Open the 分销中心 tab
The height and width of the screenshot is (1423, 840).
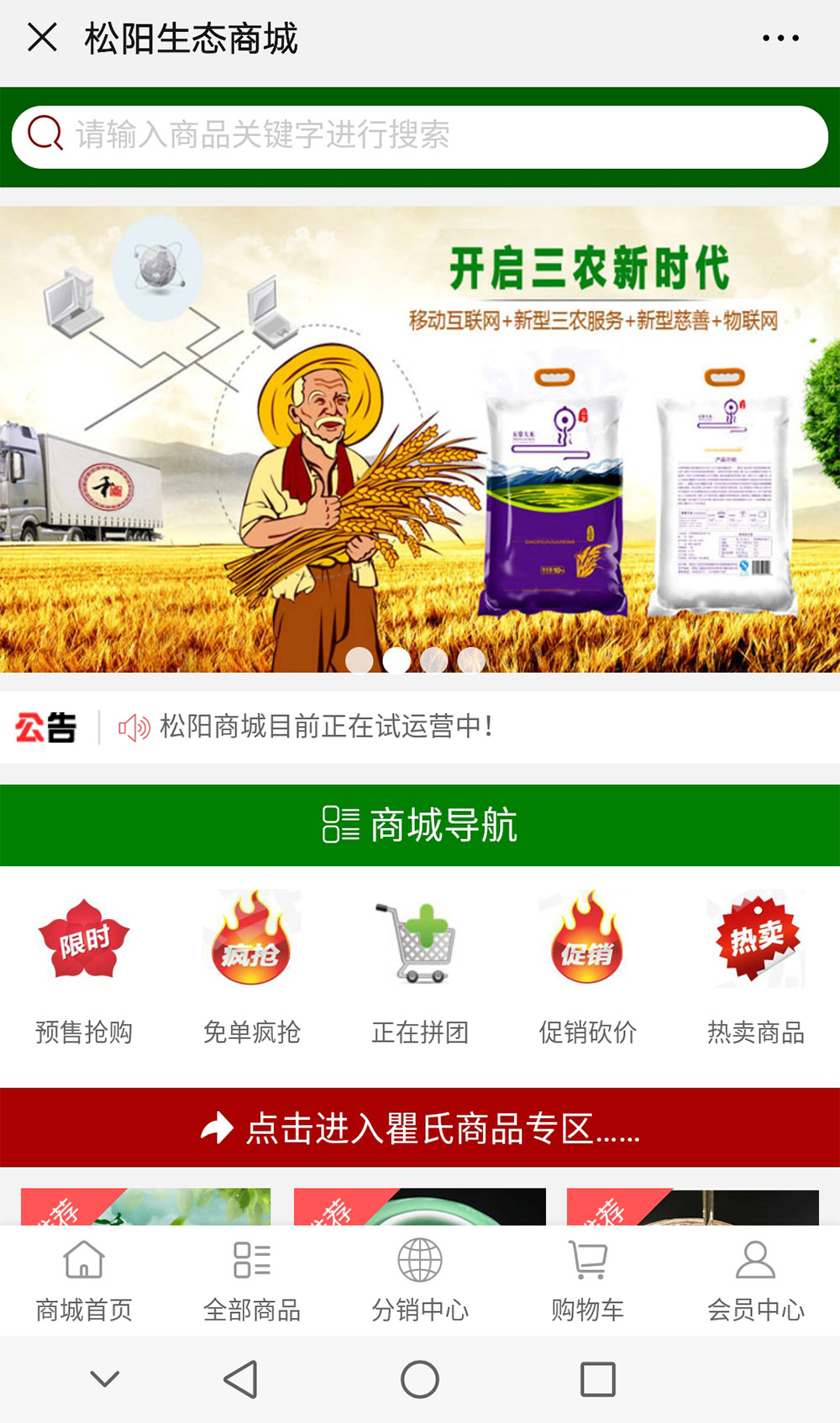pos(420,1280)
